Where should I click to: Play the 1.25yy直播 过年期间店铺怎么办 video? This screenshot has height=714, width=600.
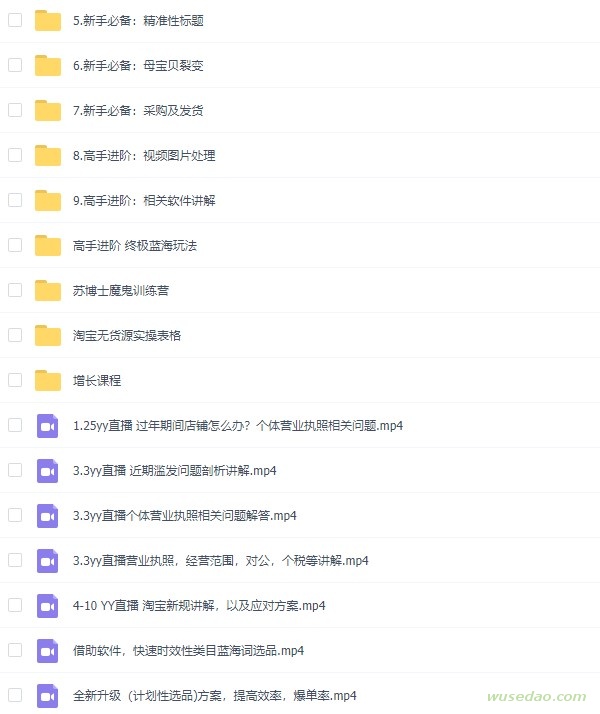tap(238, 425)
